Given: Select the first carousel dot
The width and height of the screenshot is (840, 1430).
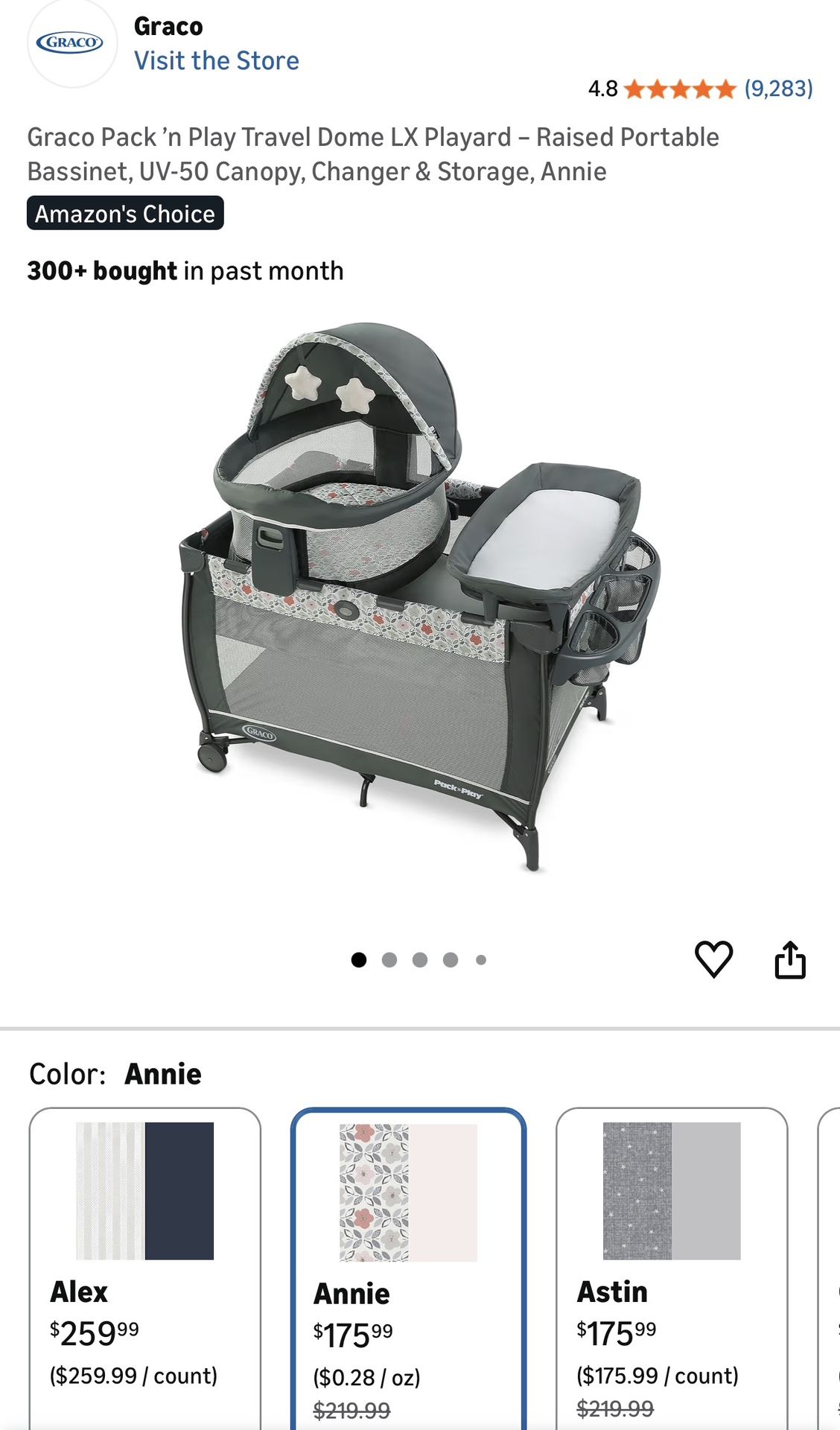Looking at the screenshot, I should tap(360, 960).
